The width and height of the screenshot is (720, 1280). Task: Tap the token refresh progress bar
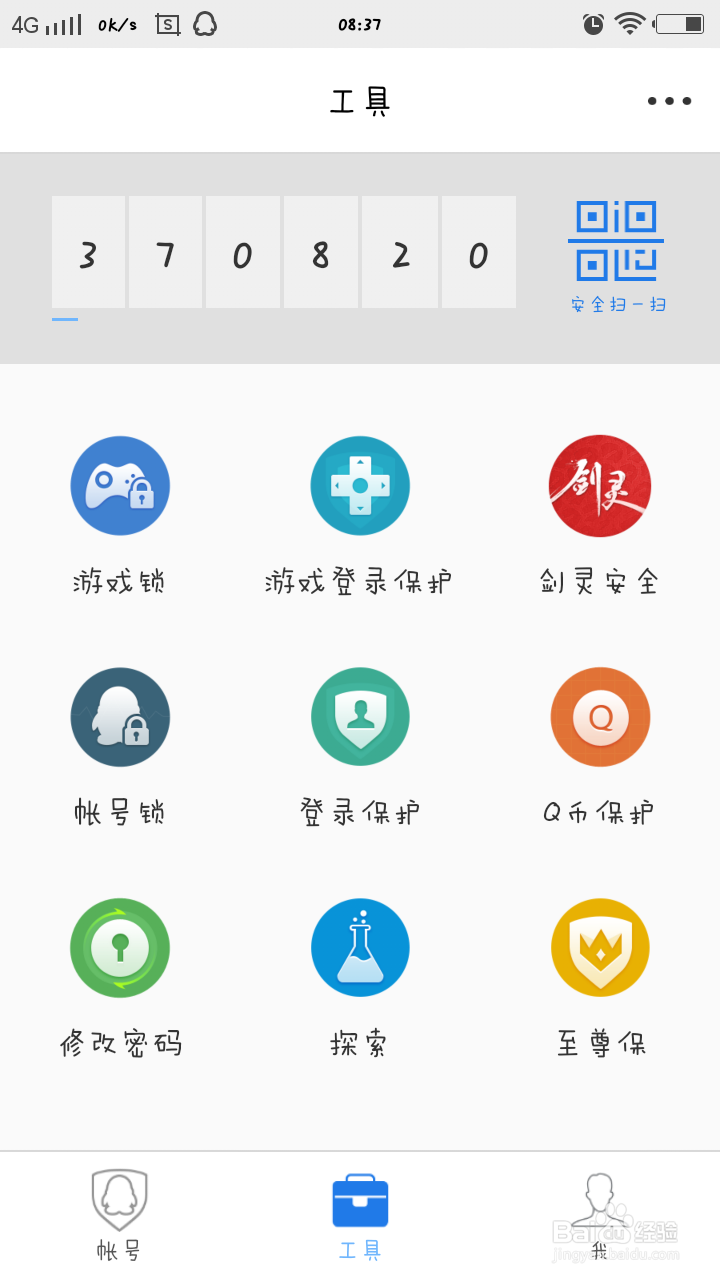click(x=66, y=318)
